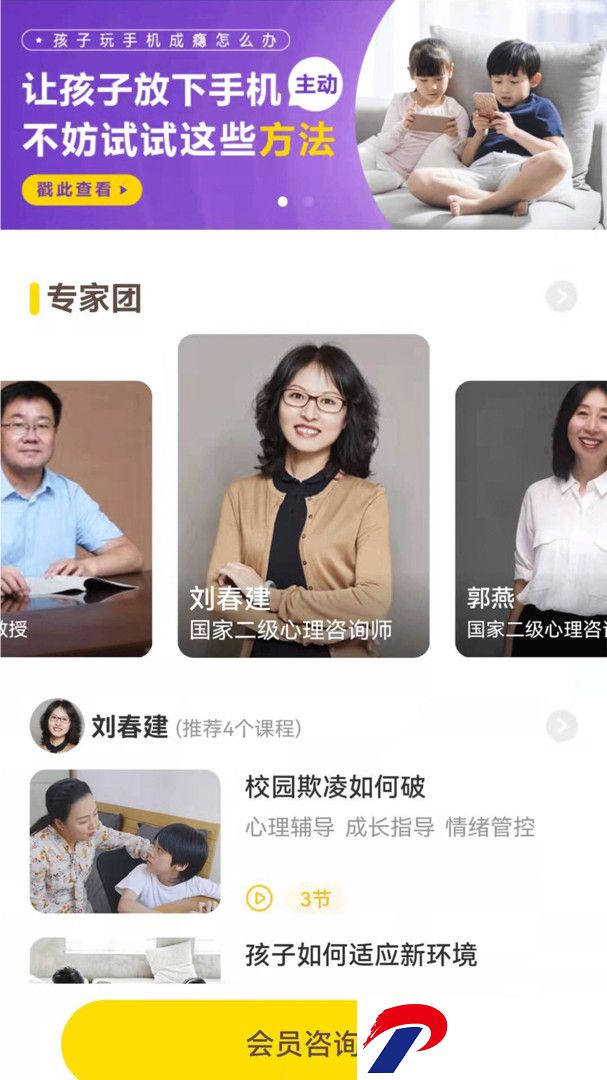Viewport: 607px width, 1080px height.
Task: Open expert card 郭燕
Action: point(531,519)
